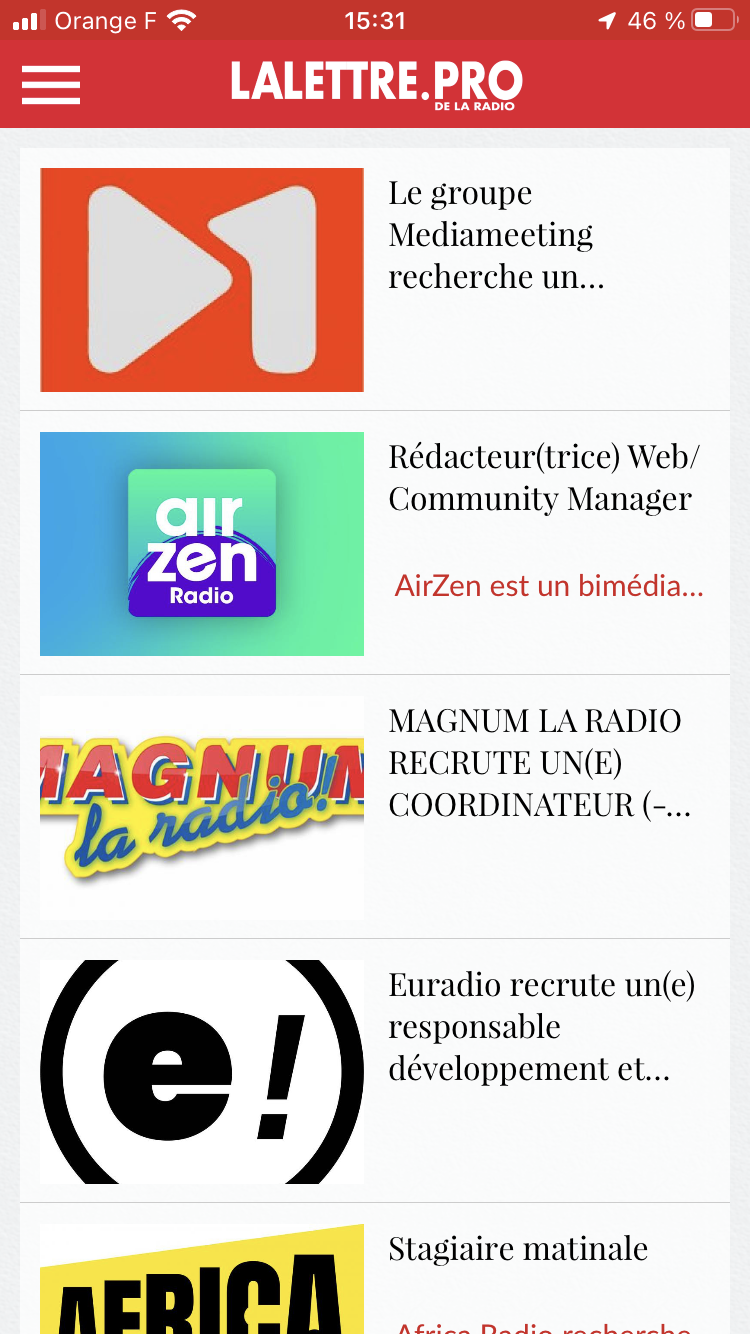Click the 15:31 clock in status bar

click(375, 20)
